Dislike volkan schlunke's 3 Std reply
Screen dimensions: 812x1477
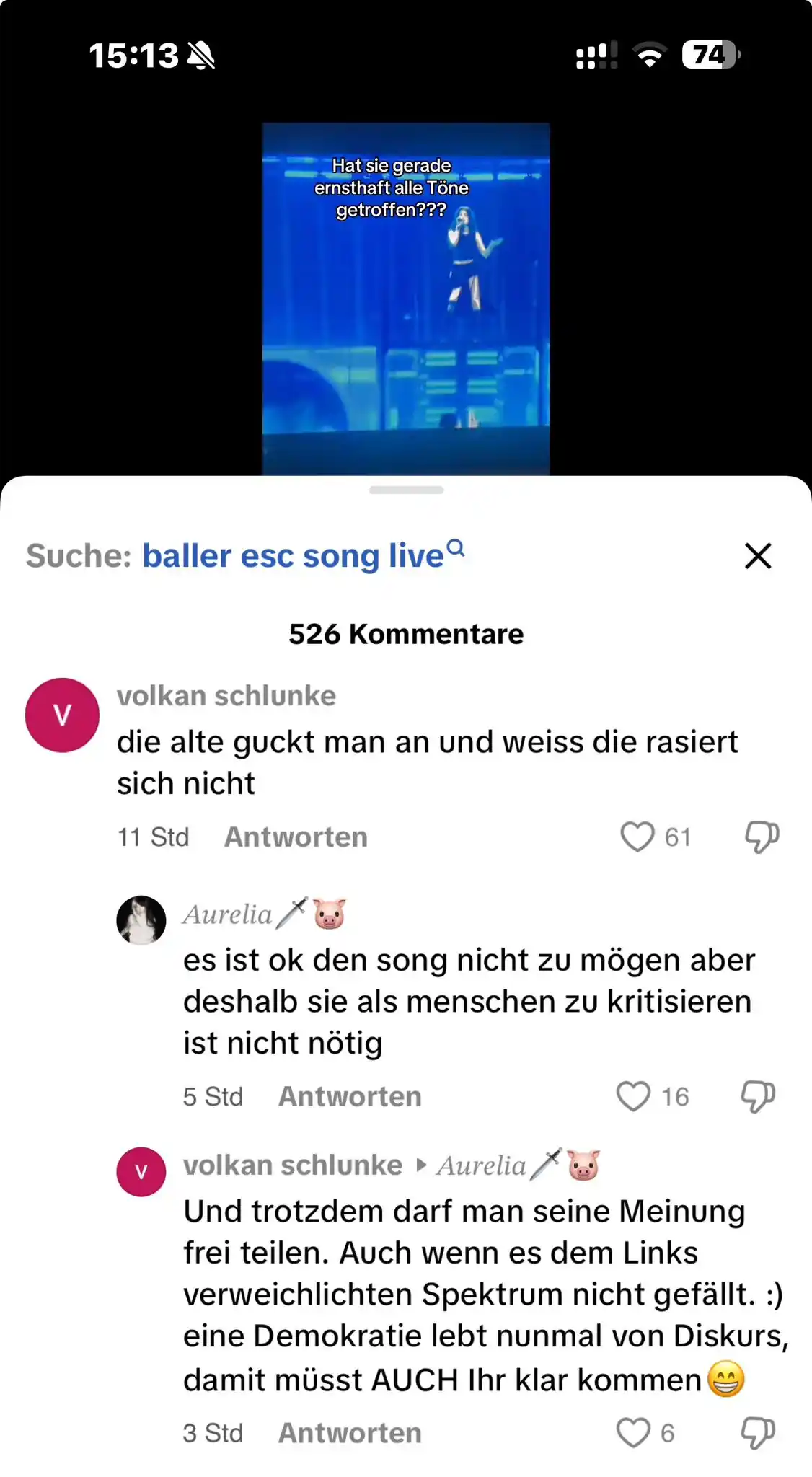click(758, 1432)
